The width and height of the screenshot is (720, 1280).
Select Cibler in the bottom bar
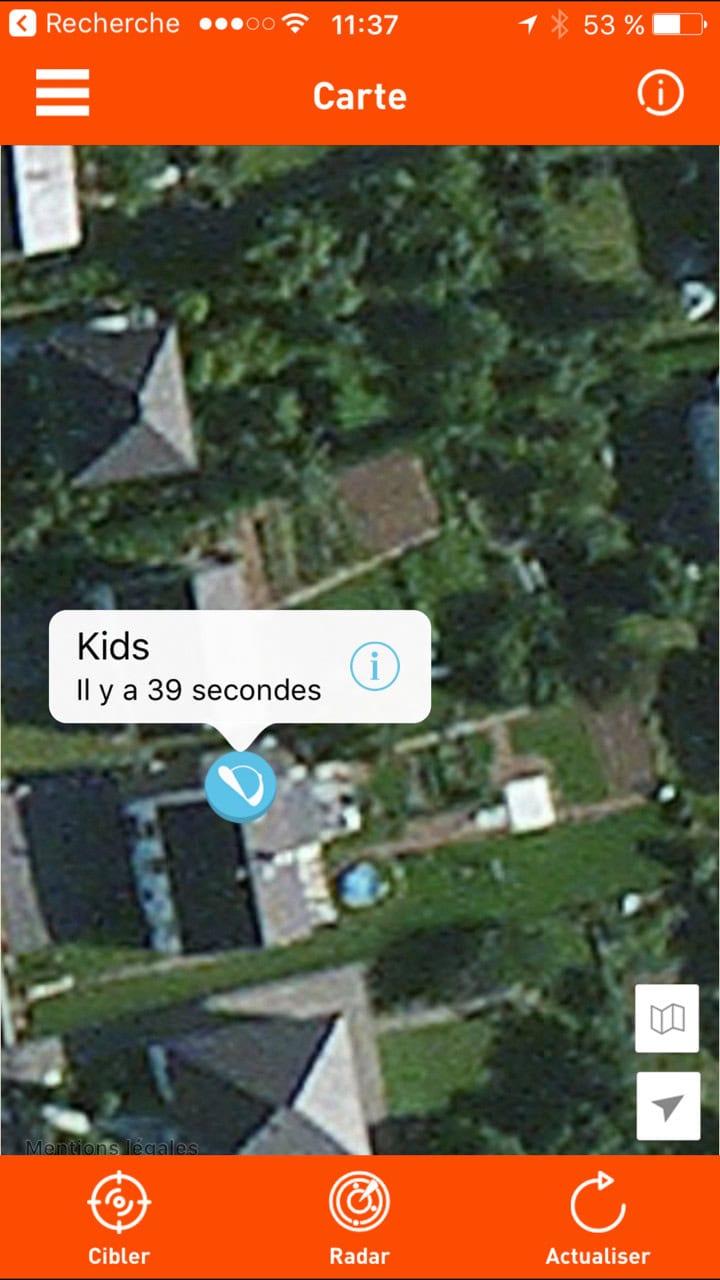point(119,1217)
